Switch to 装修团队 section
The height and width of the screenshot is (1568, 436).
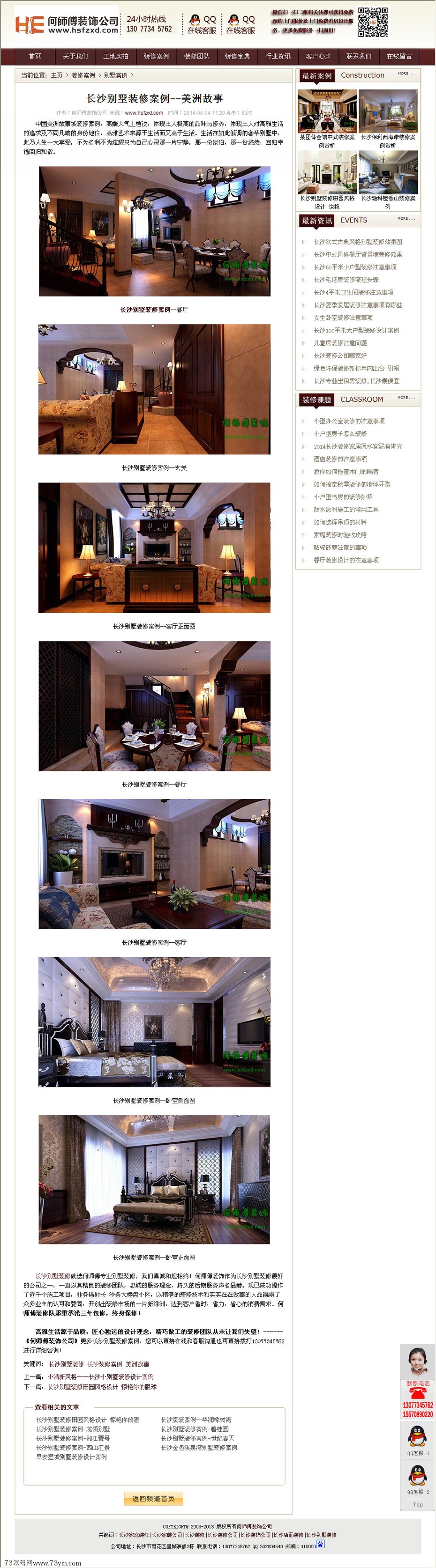point(197,56)
